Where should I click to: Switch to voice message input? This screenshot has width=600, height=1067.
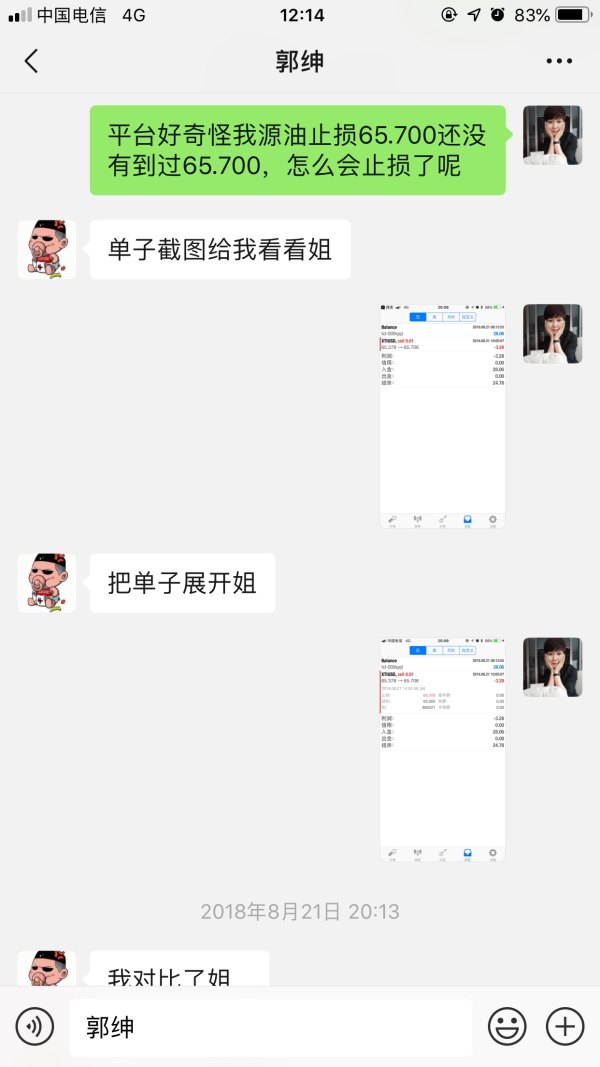pyautogui.click(x=35, y=1026)
